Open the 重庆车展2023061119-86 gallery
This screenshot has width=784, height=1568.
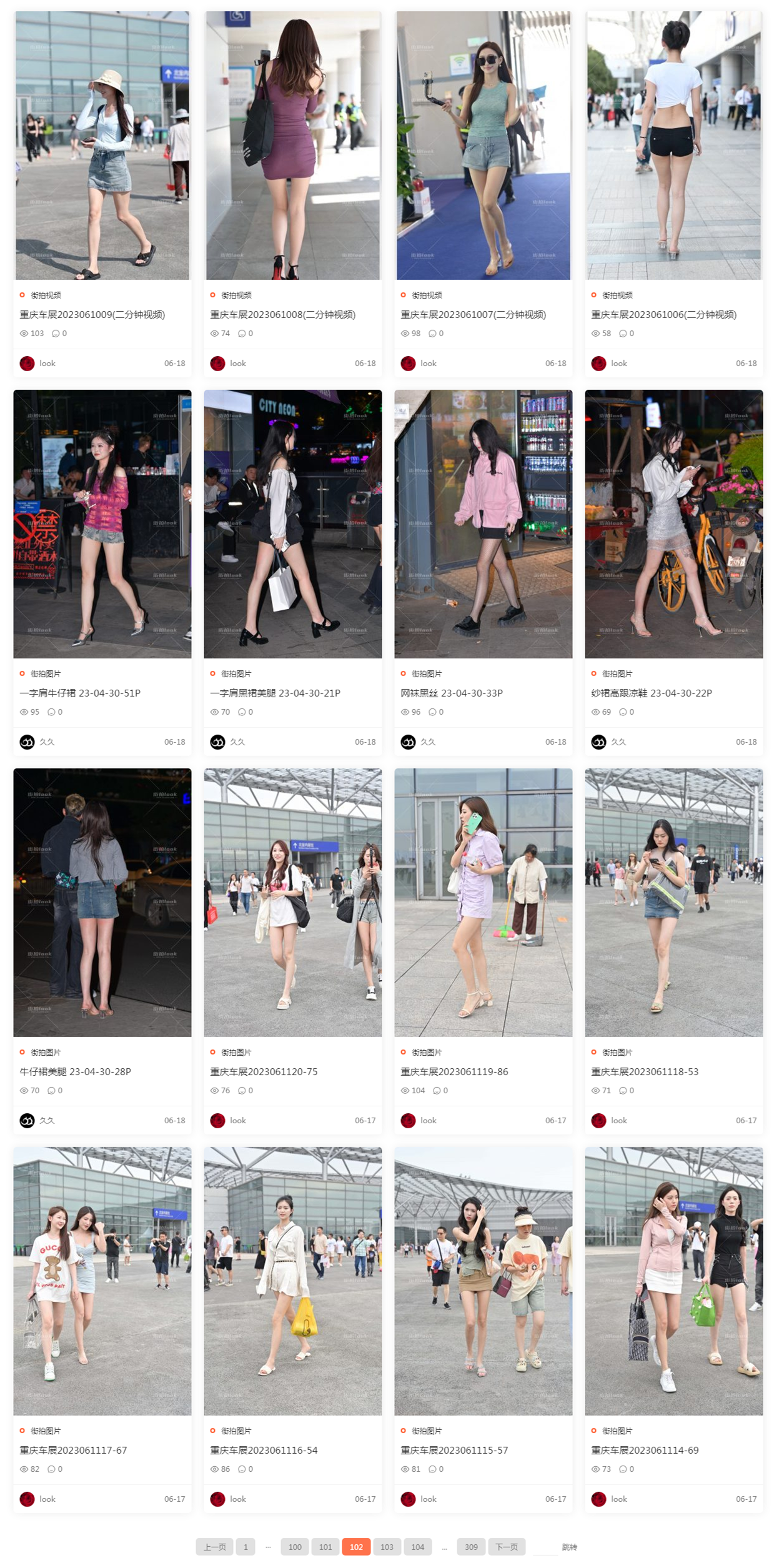[454, 1072]
